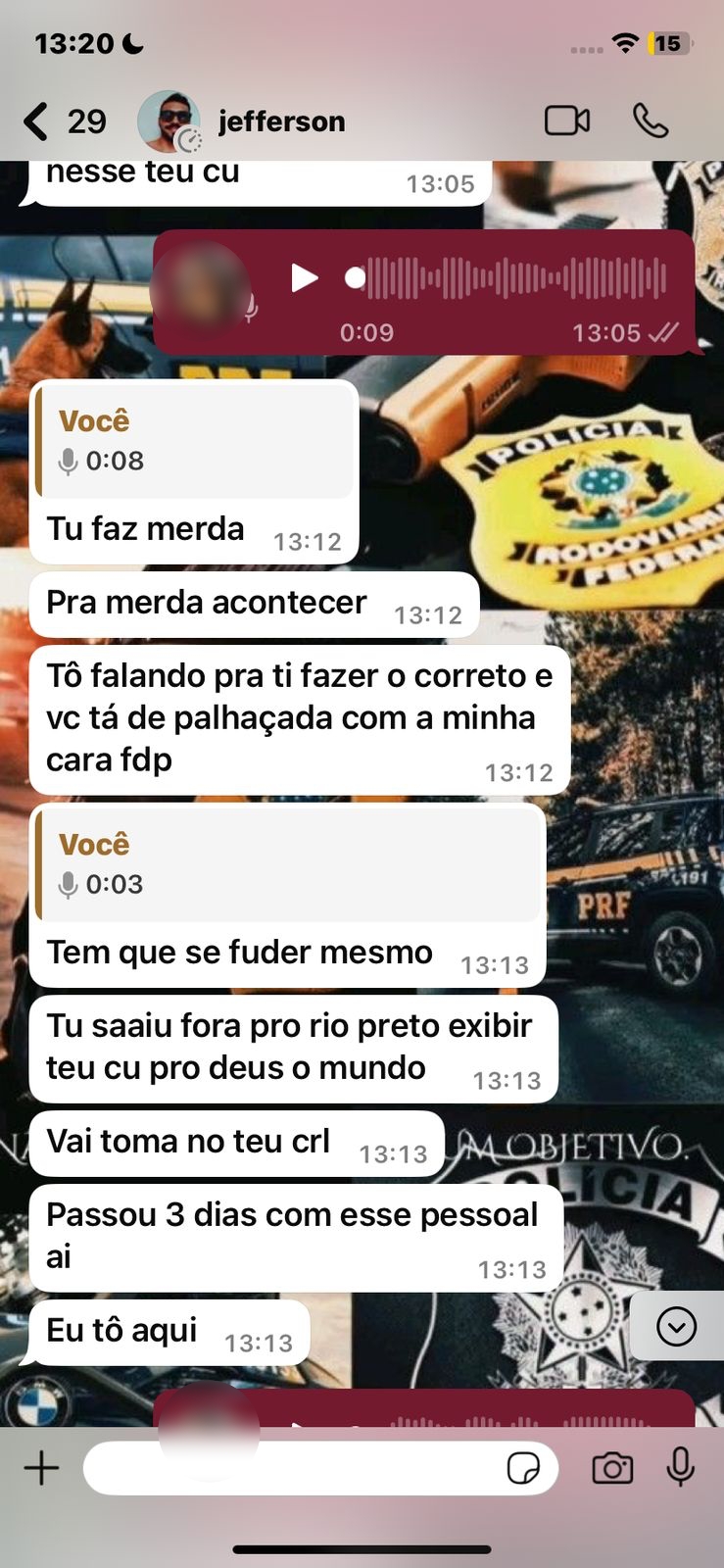Viewport: 724px width, 1568px height.
Task: Go back to the chat list
Action: click(37, 122)
